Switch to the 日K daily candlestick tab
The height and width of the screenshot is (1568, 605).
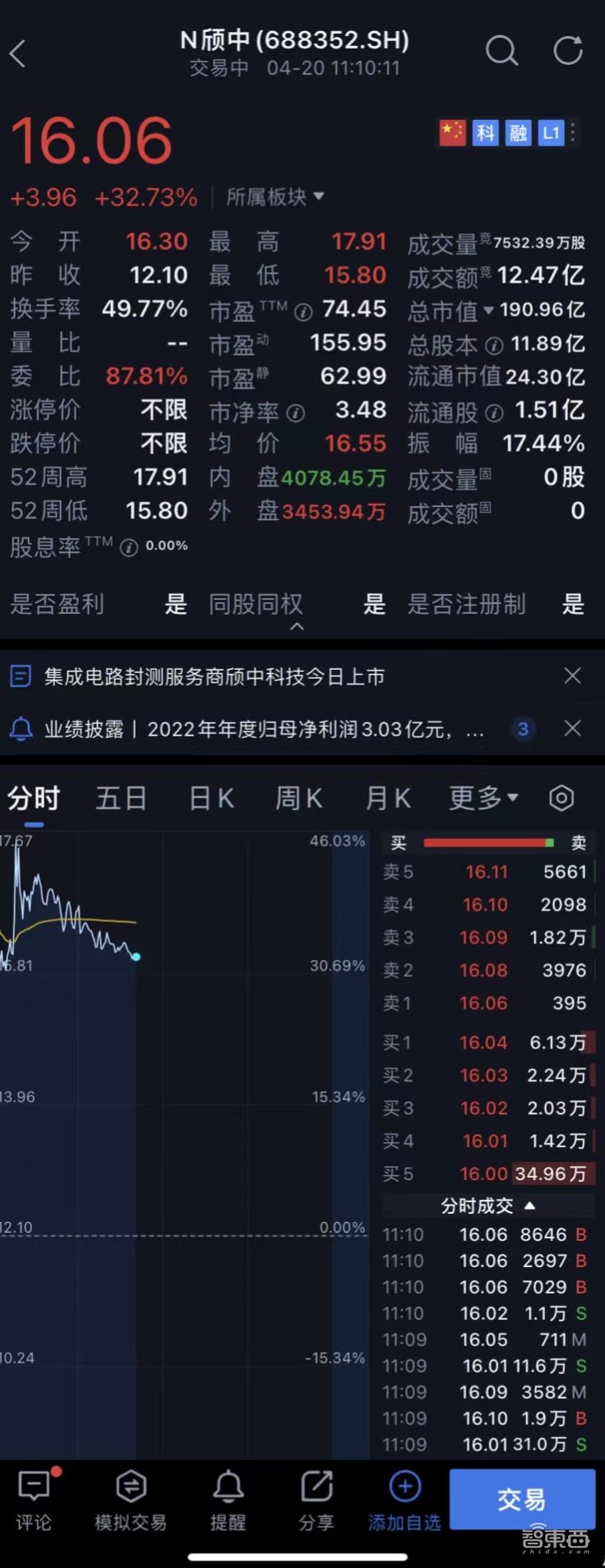click(x=210, y=797)
